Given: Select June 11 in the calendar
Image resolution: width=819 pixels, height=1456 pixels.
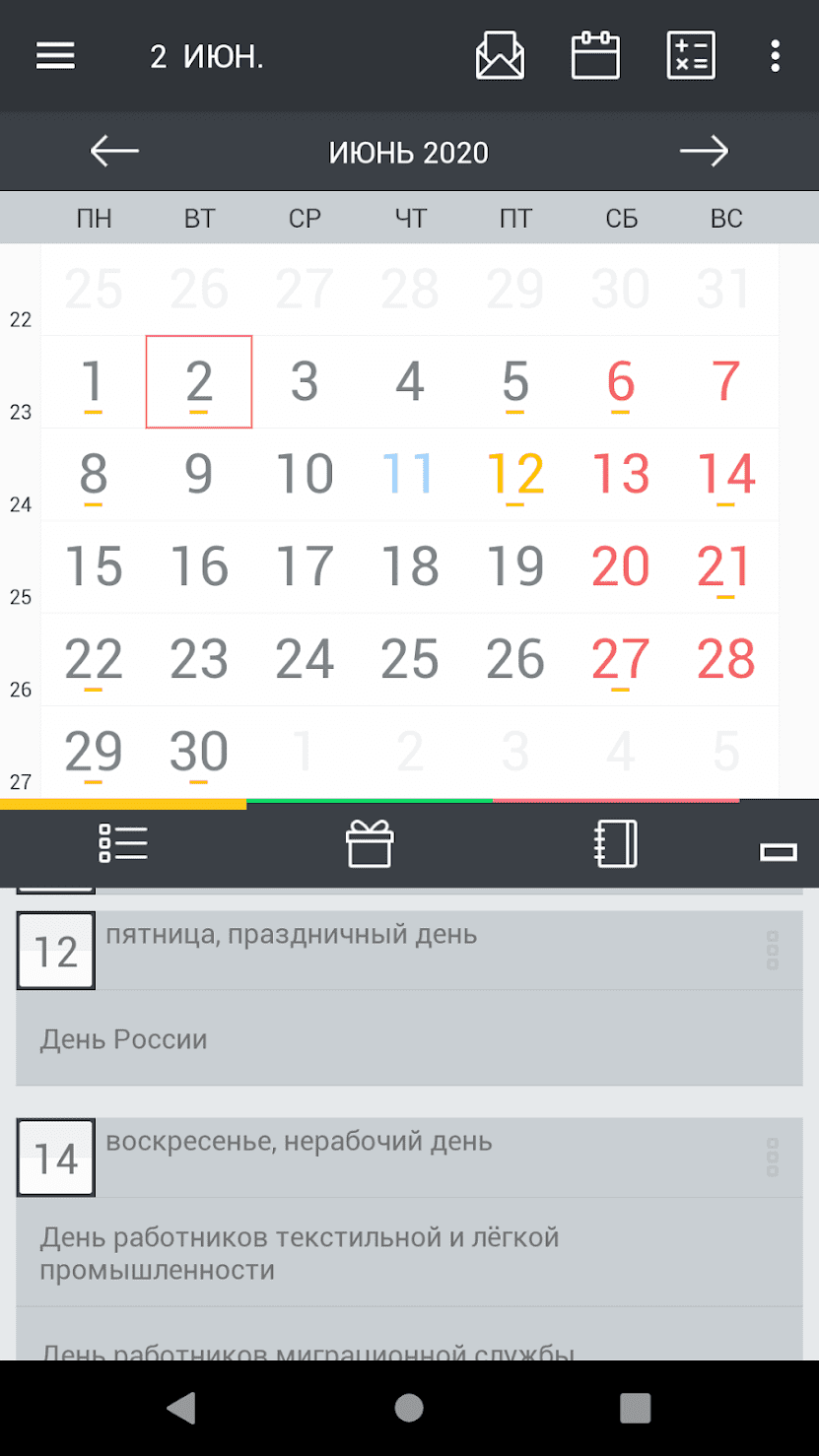Looking at the screenshot, I should click(410, 474).
